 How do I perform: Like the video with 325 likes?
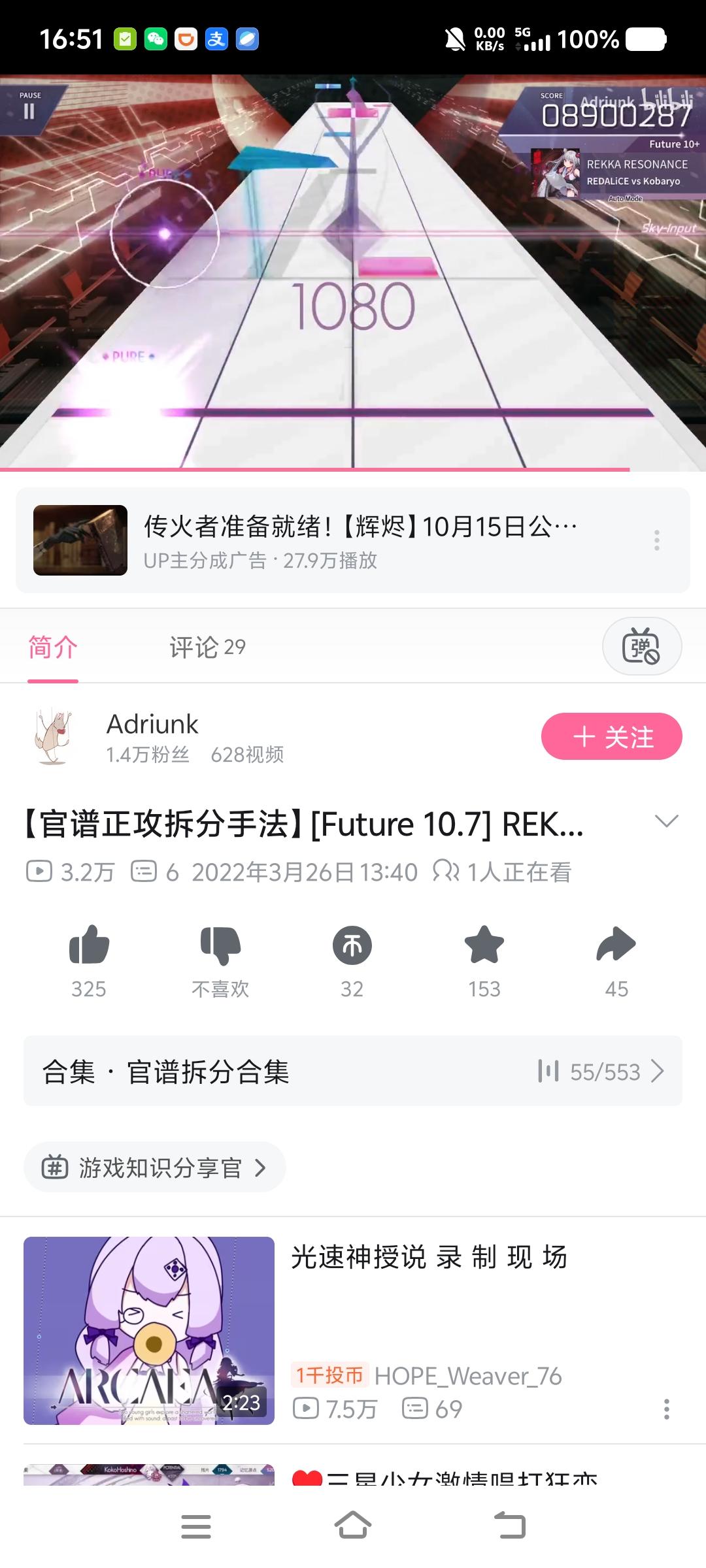point(89,945)
